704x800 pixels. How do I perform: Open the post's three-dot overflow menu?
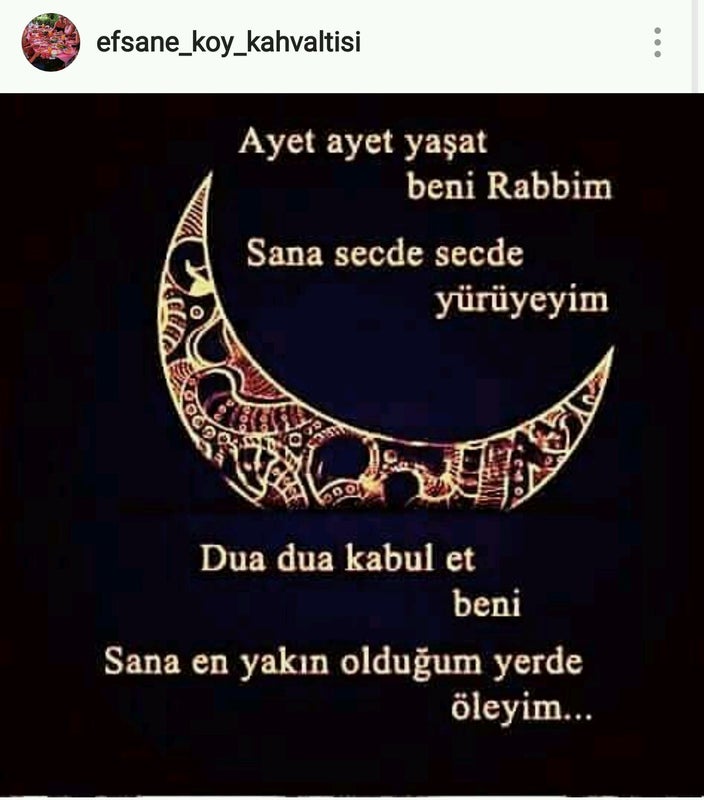point(657,42)
